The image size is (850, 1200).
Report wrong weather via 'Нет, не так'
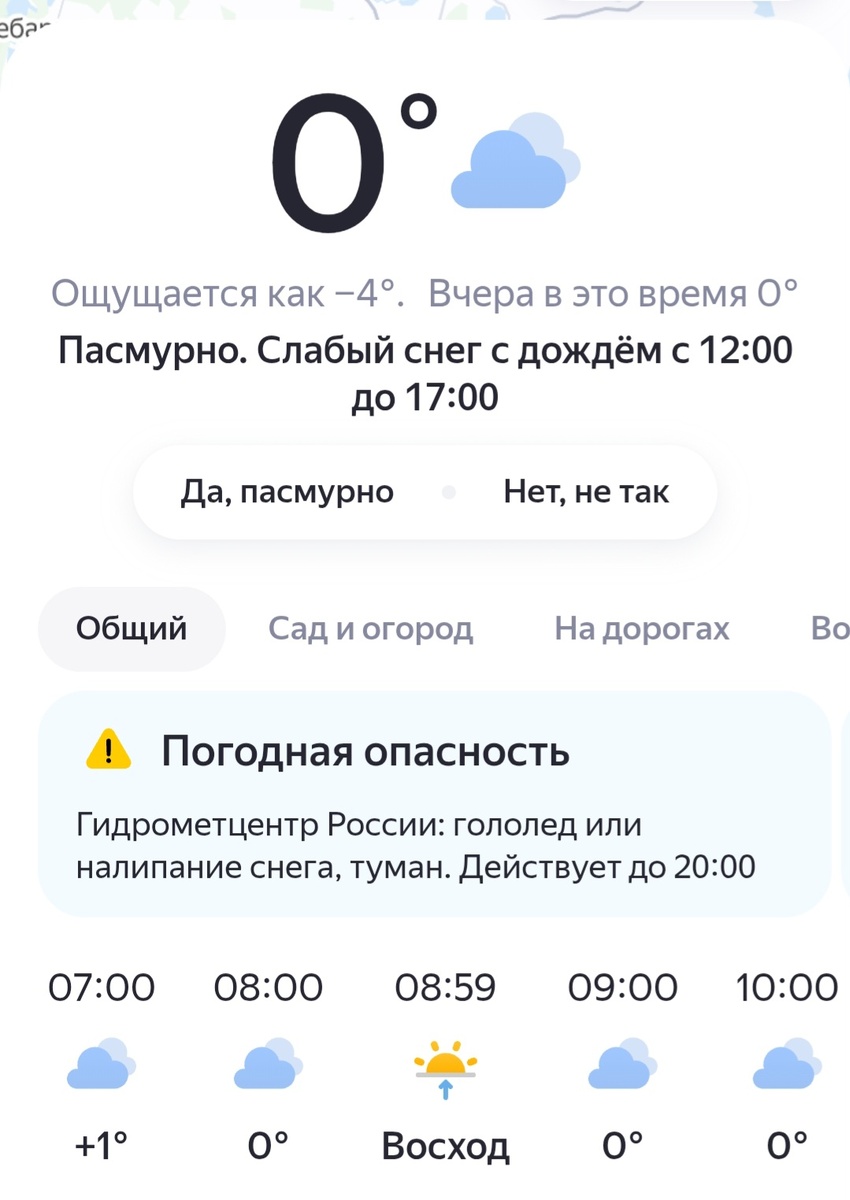[585, 491]
